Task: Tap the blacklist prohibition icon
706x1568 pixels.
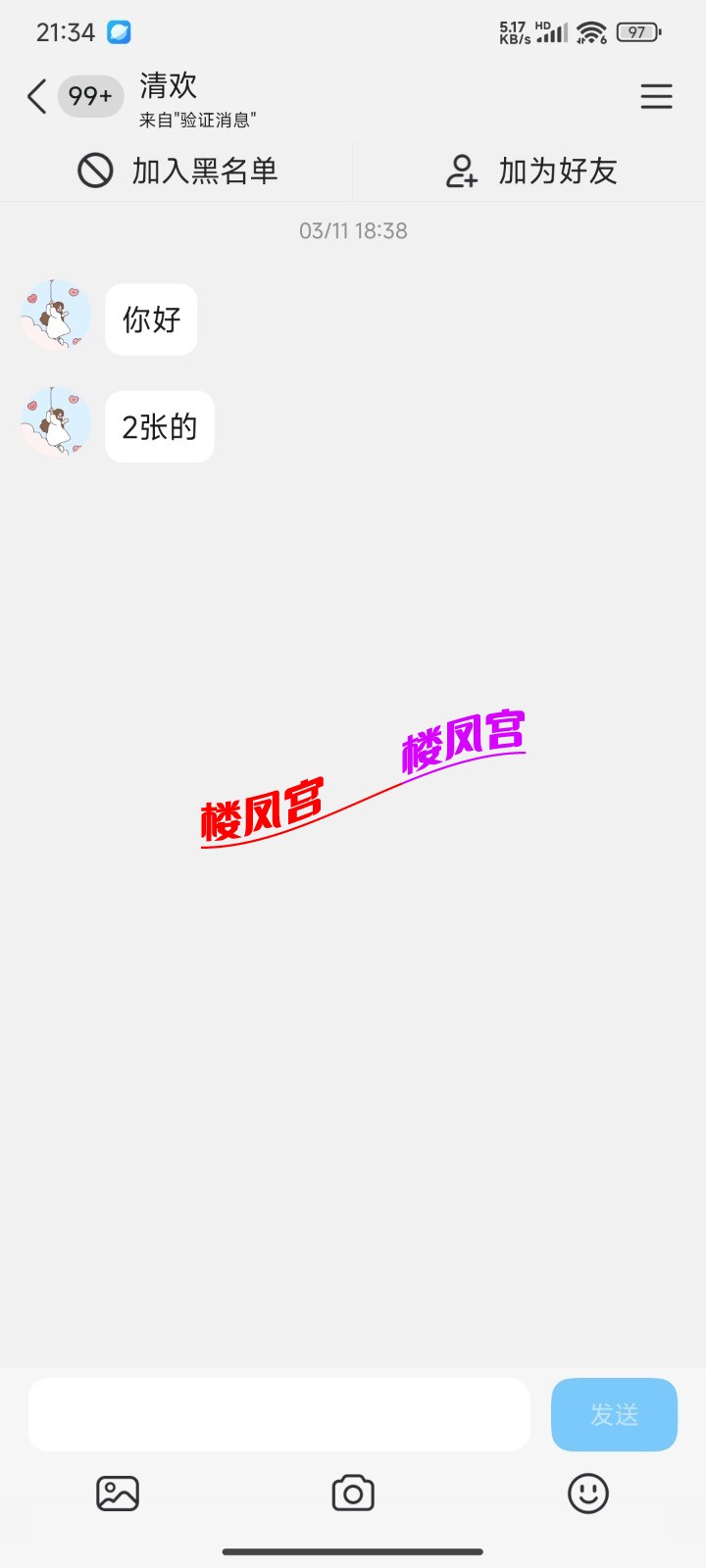Action: (x=95, y=171)
